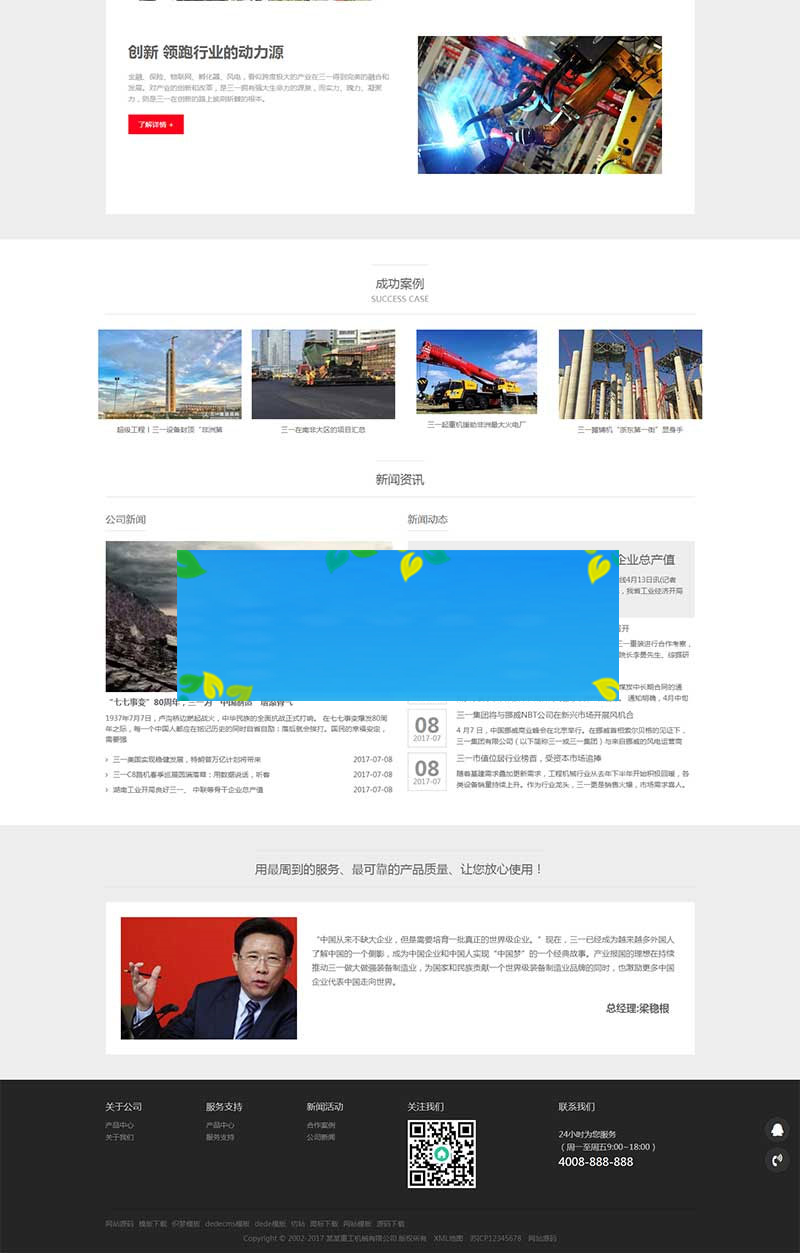View the 三一起重机 crane case photo
Screen dimensions: 800x1253
pos(476,371)
